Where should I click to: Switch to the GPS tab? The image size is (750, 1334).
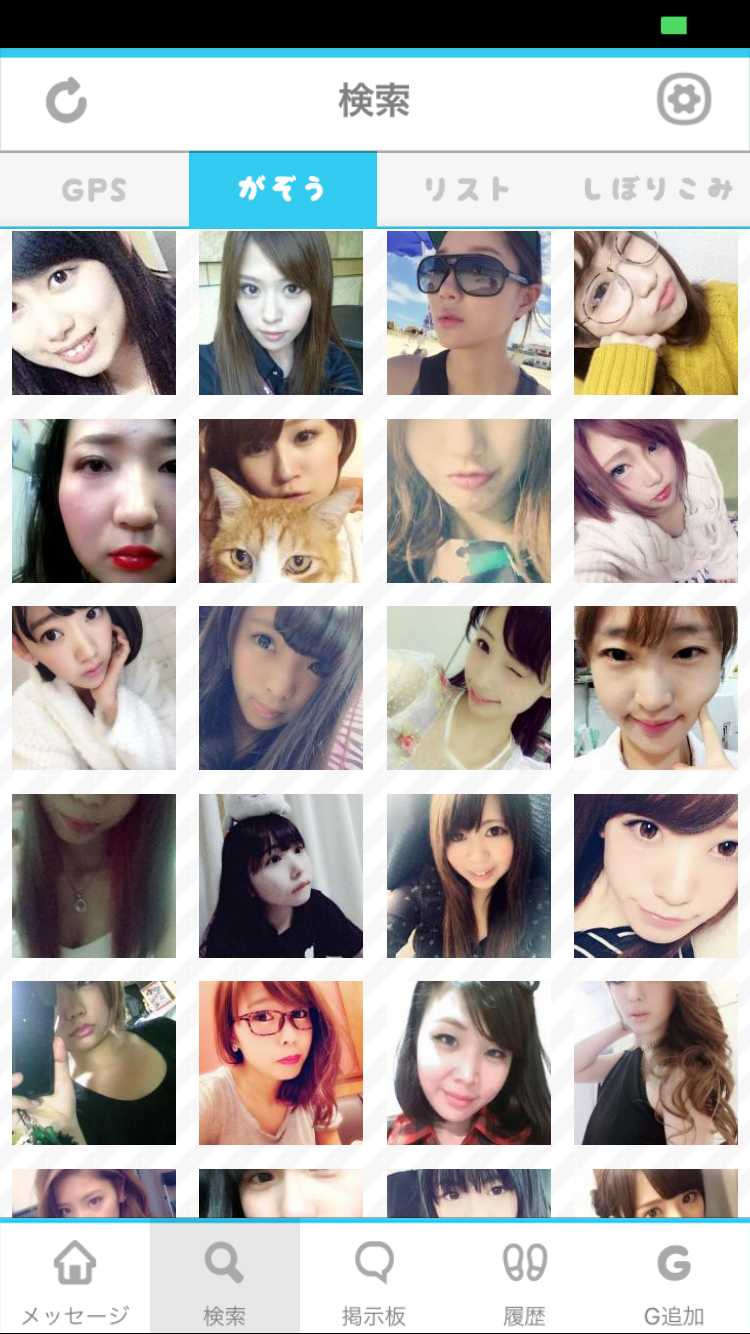click(x=94, y=190)
